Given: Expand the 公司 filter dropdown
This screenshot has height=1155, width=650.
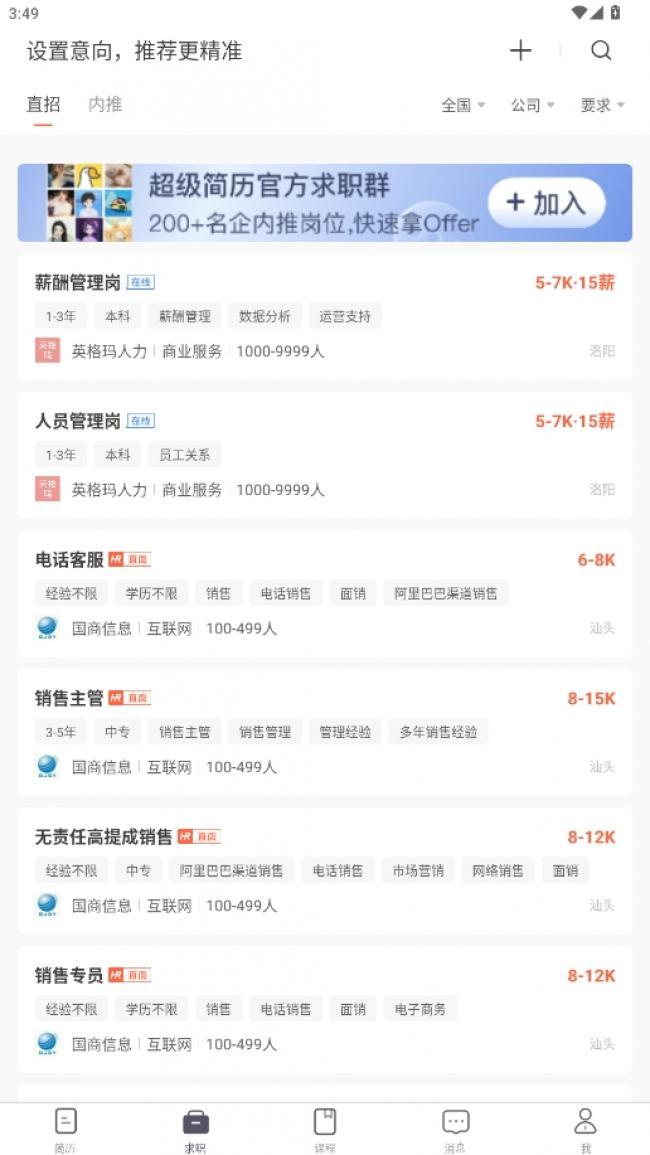Looking at the screenshot, I should [x=533, y=105].
